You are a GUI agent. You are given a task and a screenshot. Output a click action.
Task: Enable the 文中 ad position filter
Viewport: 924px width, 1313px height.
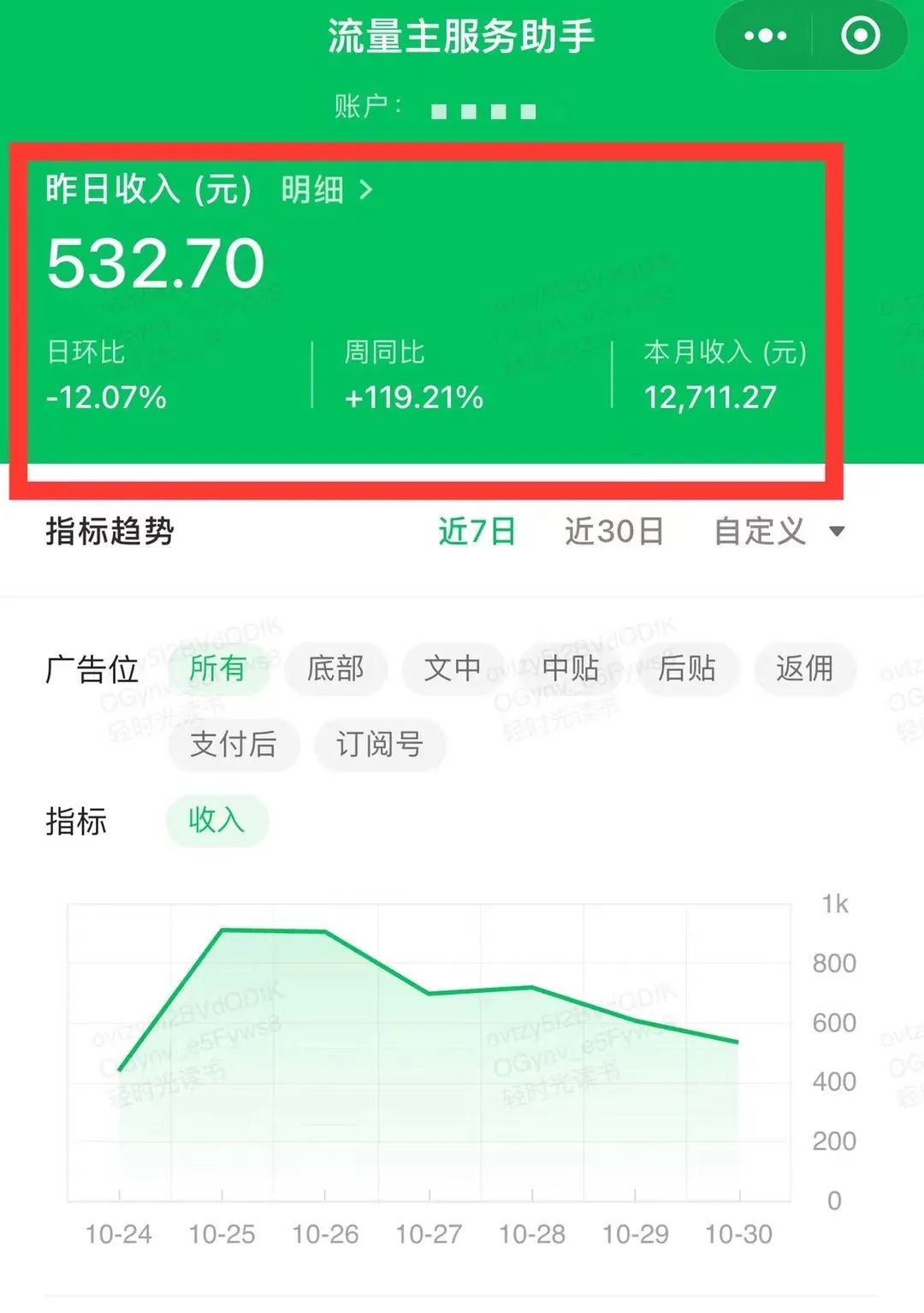click(452, 670)
